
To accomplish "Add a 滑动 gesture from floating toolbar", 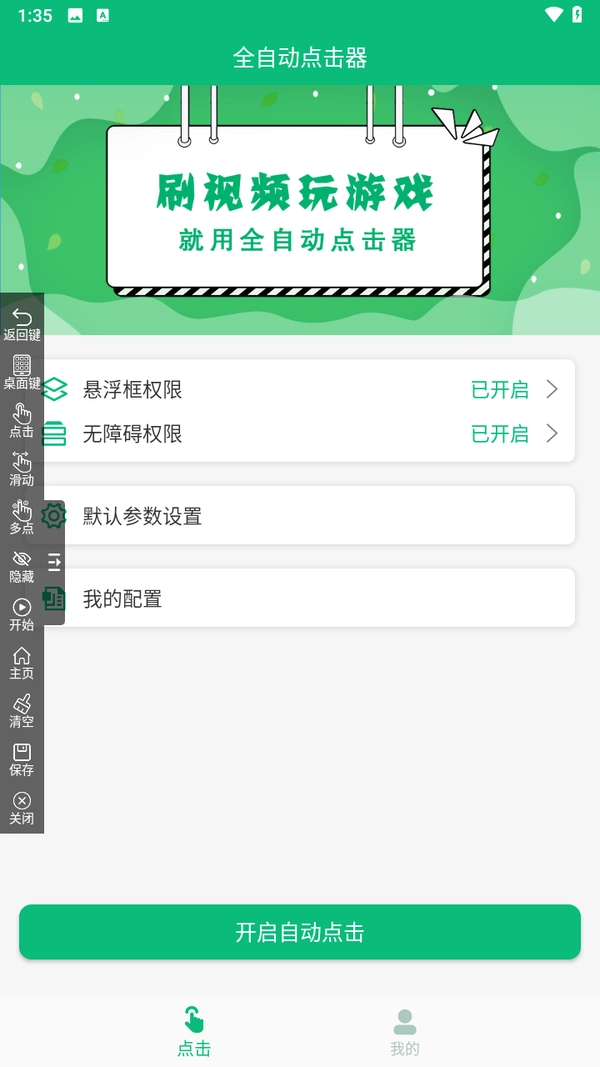I will (x=22, y=468).
